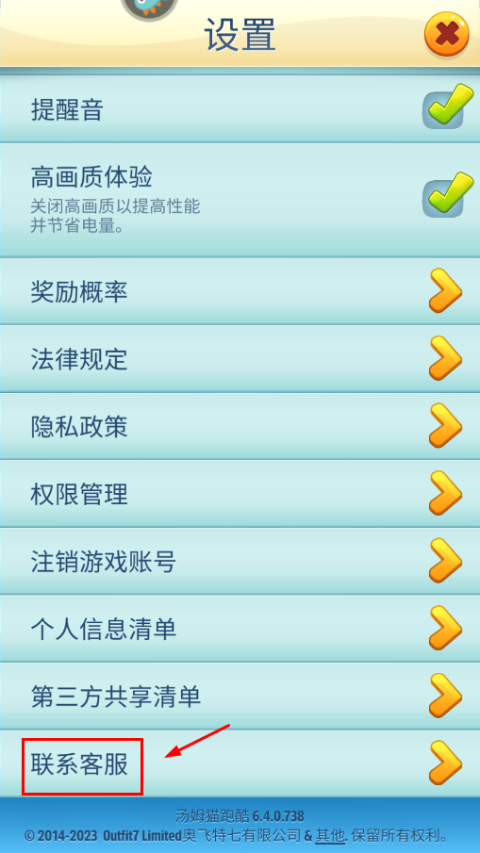Open 个人信息清单
The height and width of the screenshot is (853, 480).
point(240,629)
